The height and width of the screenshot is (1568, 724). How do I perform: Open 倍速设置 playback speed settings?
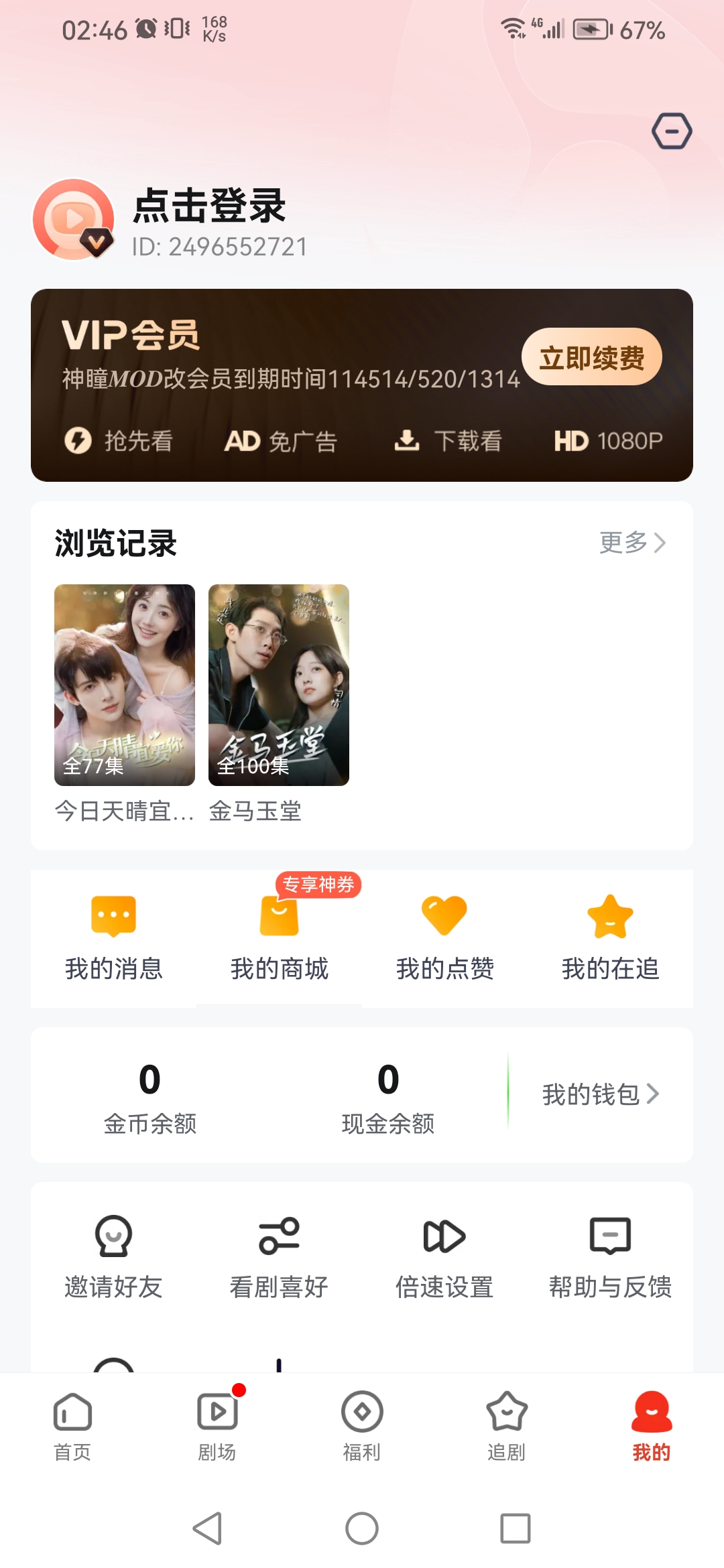click(444, 1256)
